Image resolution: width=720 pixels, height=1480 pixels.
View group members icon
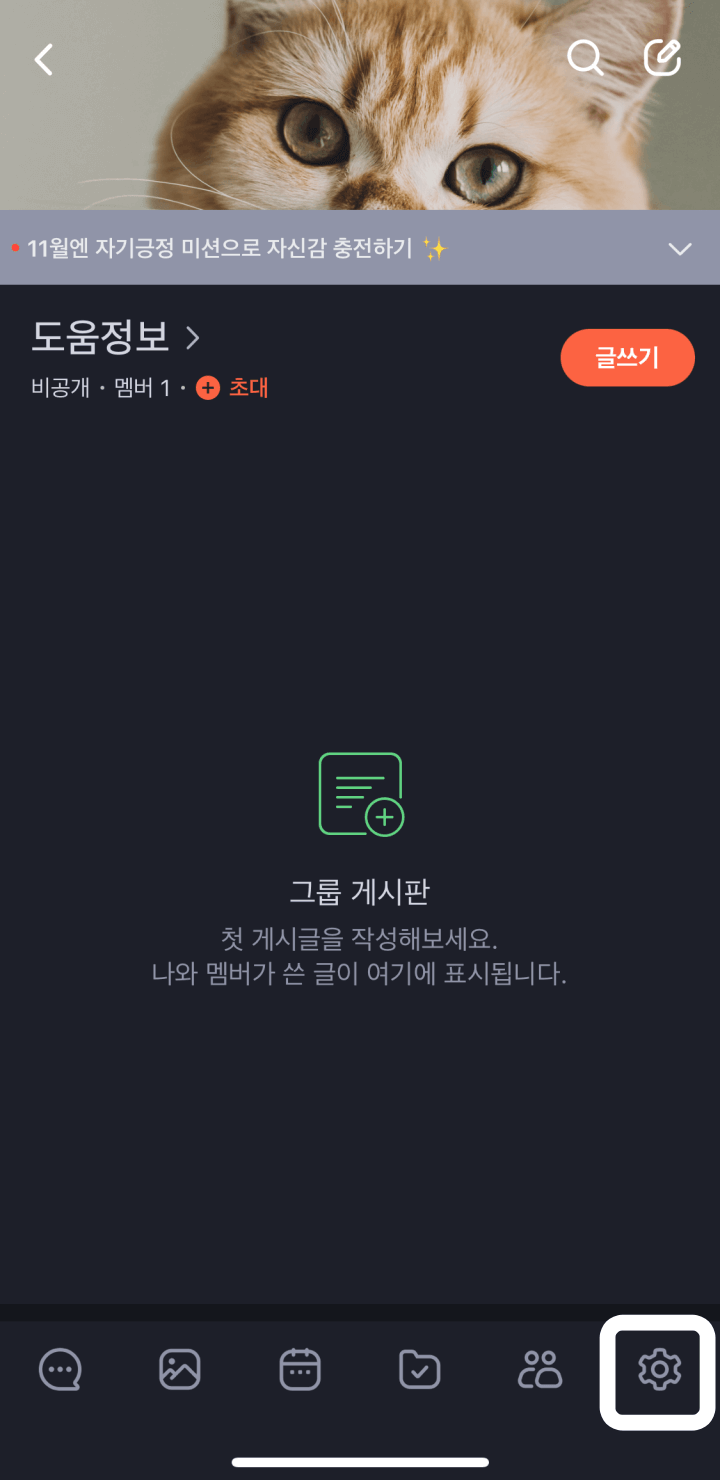(539, 1370)
